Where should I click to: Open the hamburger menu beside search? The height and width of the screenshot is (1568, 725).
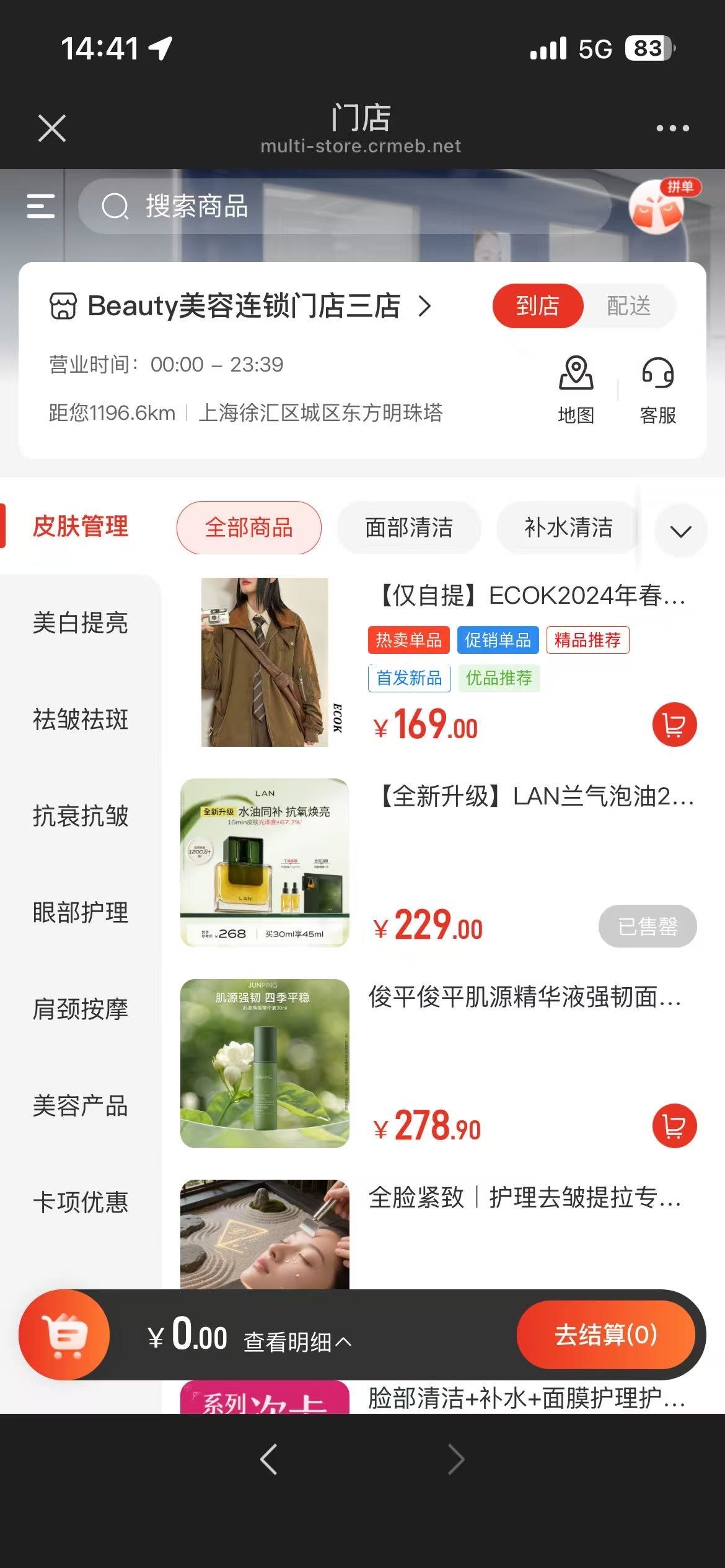tap(41, 206)
